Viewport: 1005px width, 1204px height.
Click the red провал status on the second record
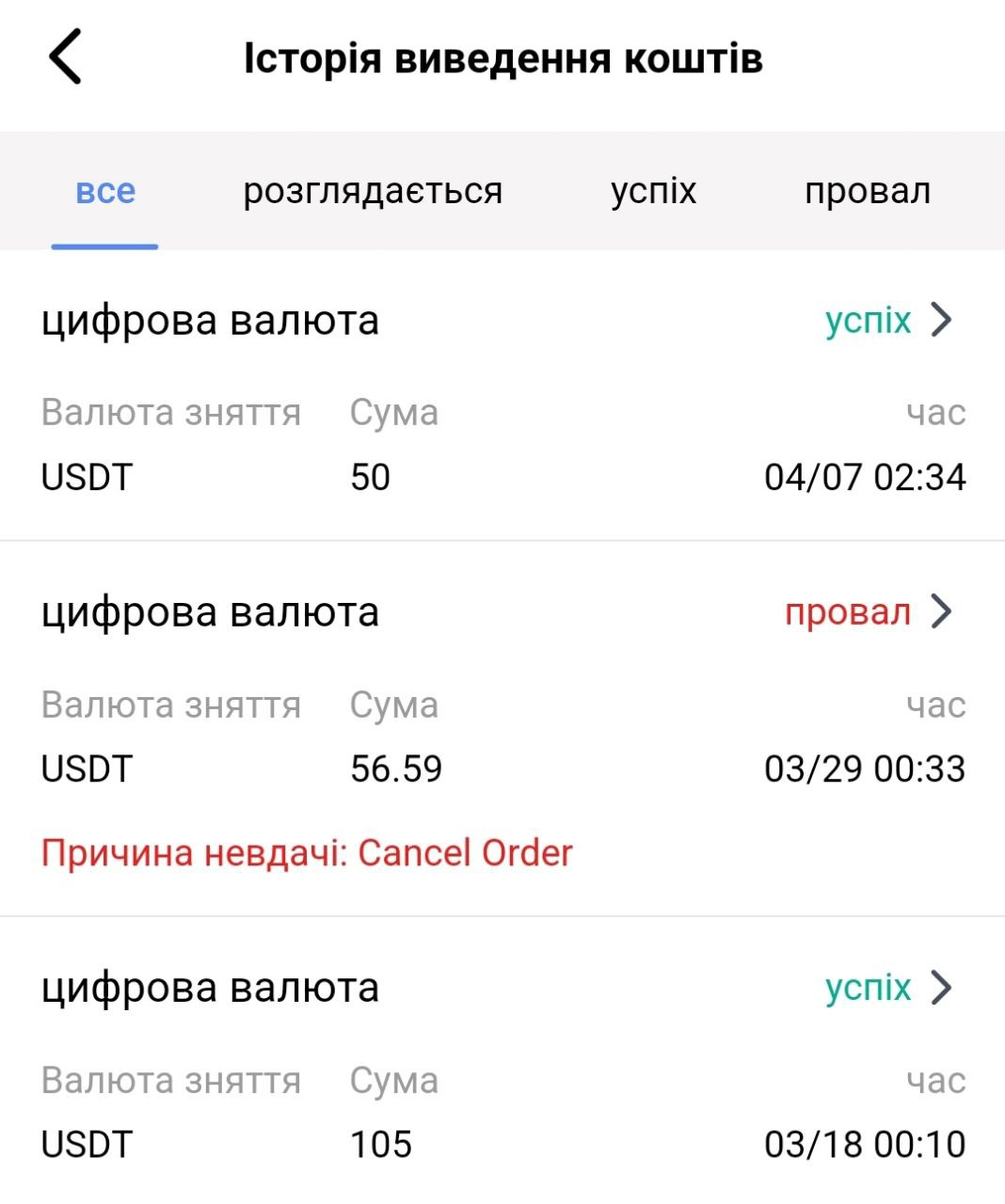click(x=847, y=611)
